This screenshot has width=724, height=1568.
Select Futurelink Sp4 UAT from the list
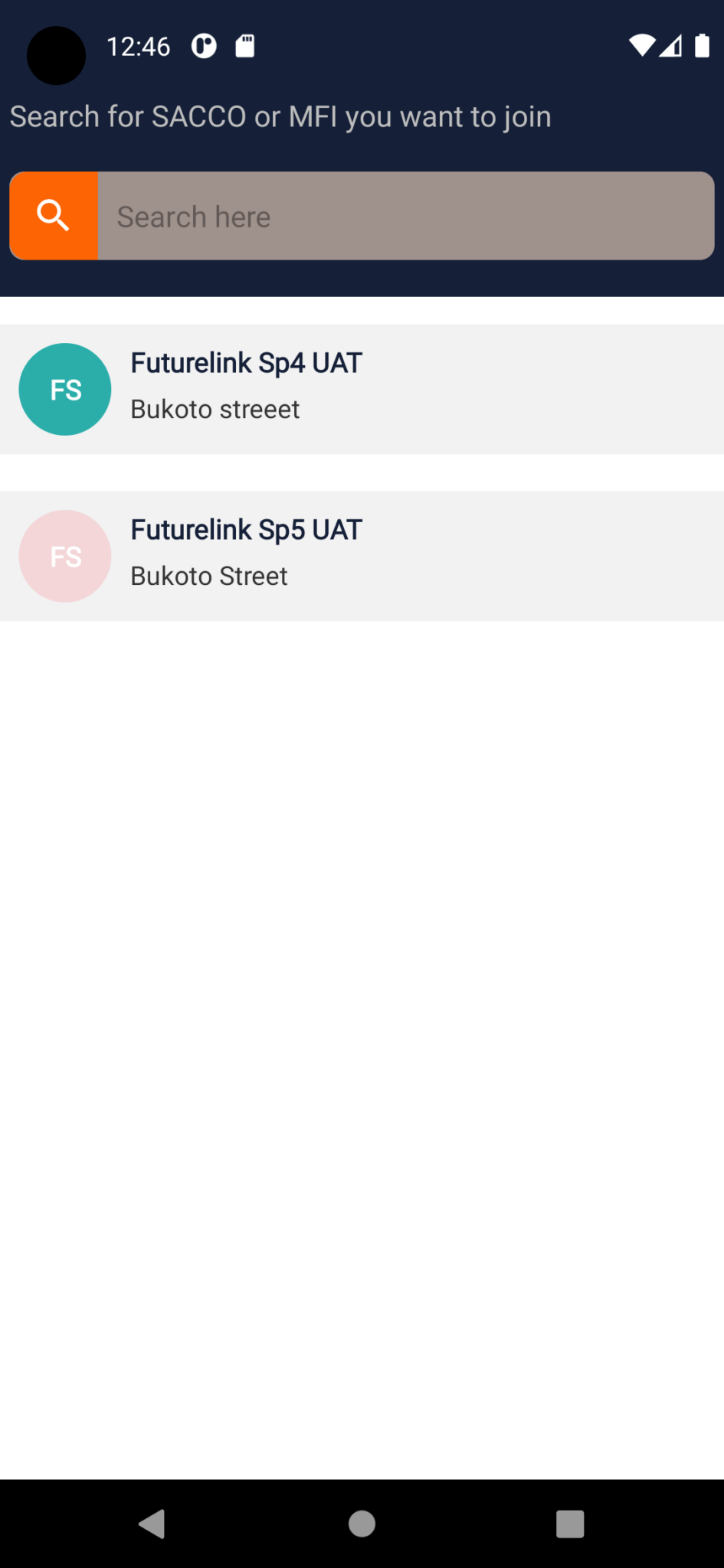(x=362, y=389)
